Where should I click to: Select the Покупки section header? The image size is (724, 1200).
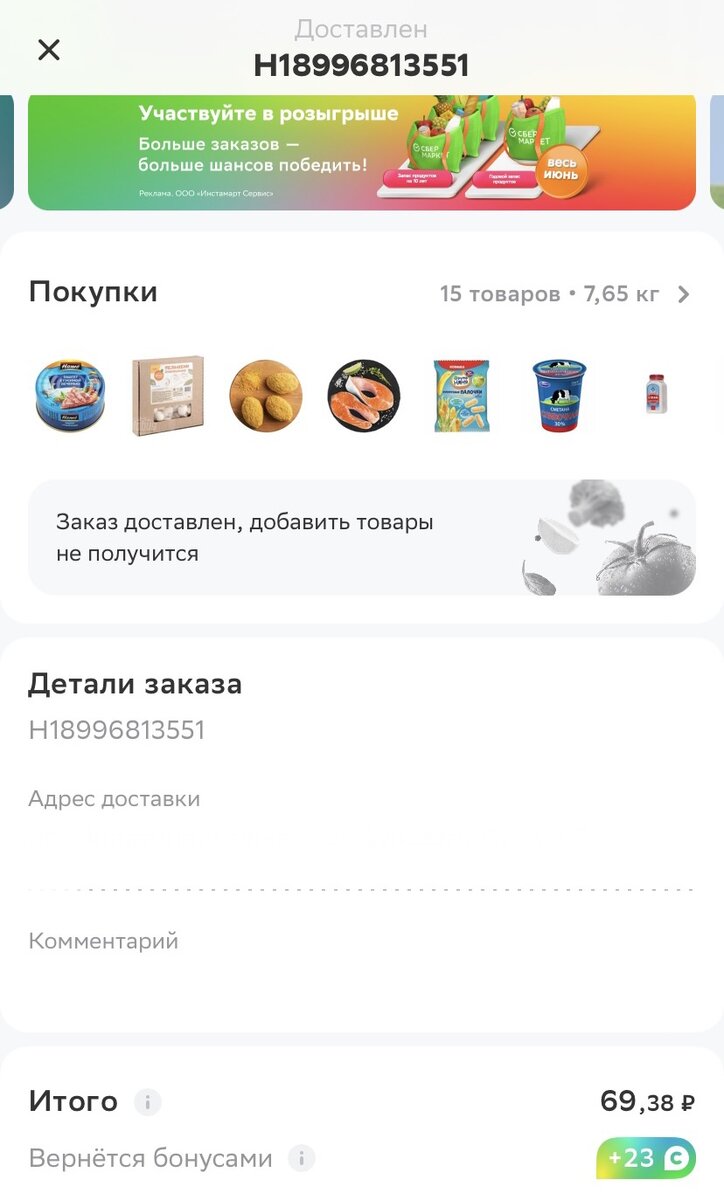click(95, 292)
